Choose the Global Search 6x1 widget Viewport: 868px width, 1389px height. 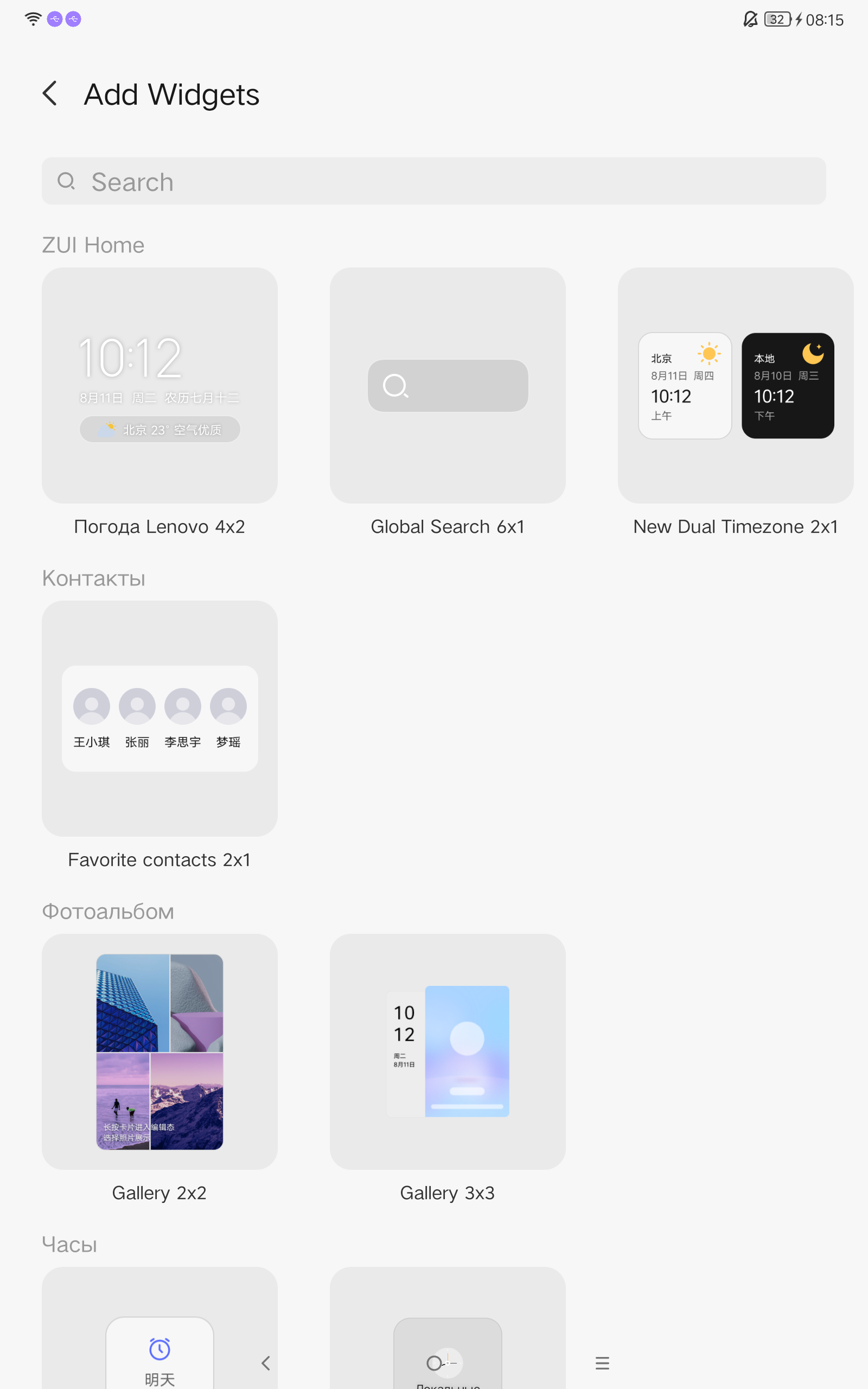[x=447, y=385]
